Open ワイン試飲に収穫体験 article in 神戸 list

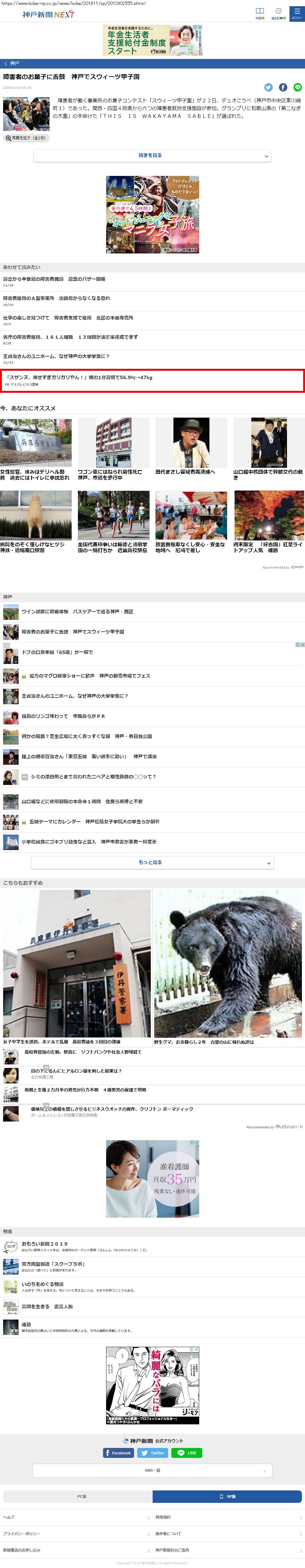[77, 611]
